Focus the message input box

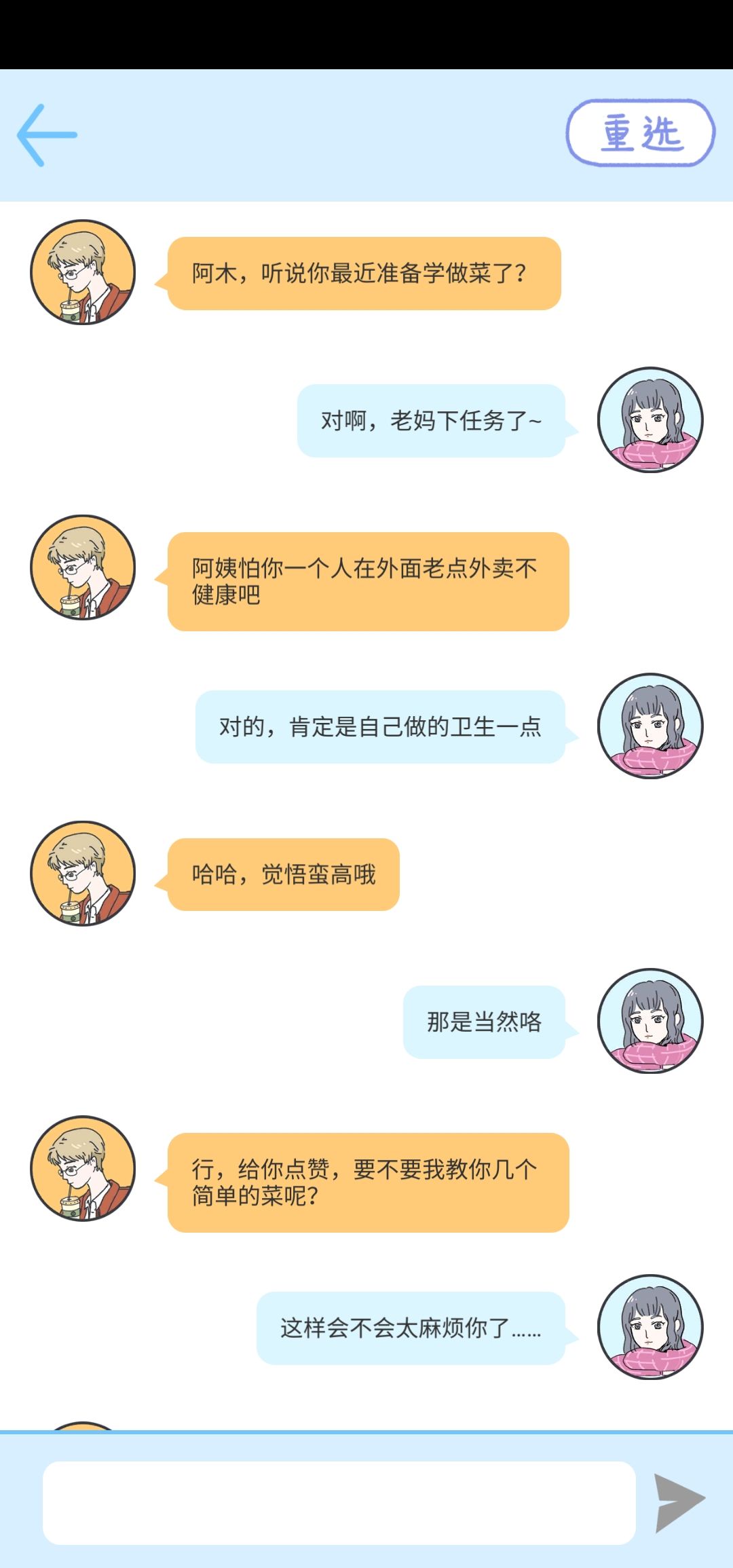click(x=339, y=1503)
